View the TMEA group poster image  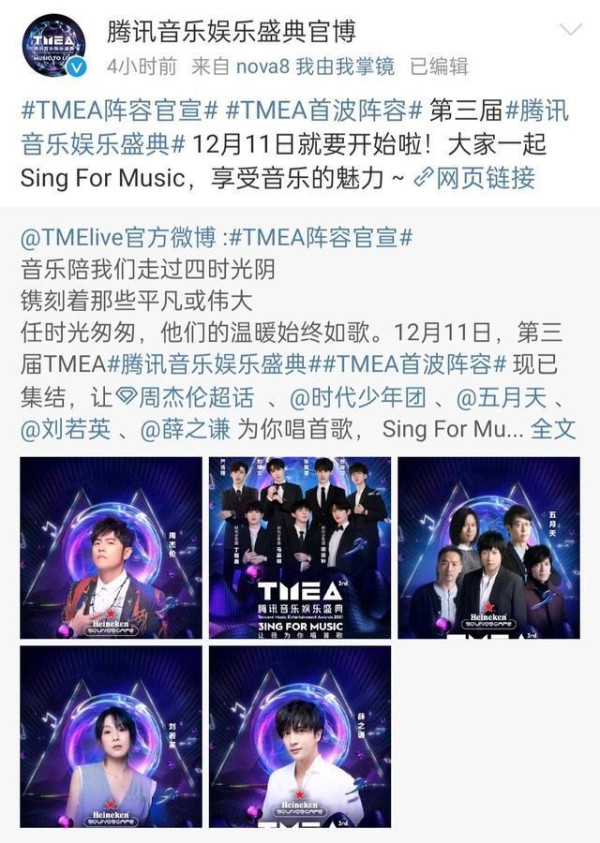click(x=299, y=548)
